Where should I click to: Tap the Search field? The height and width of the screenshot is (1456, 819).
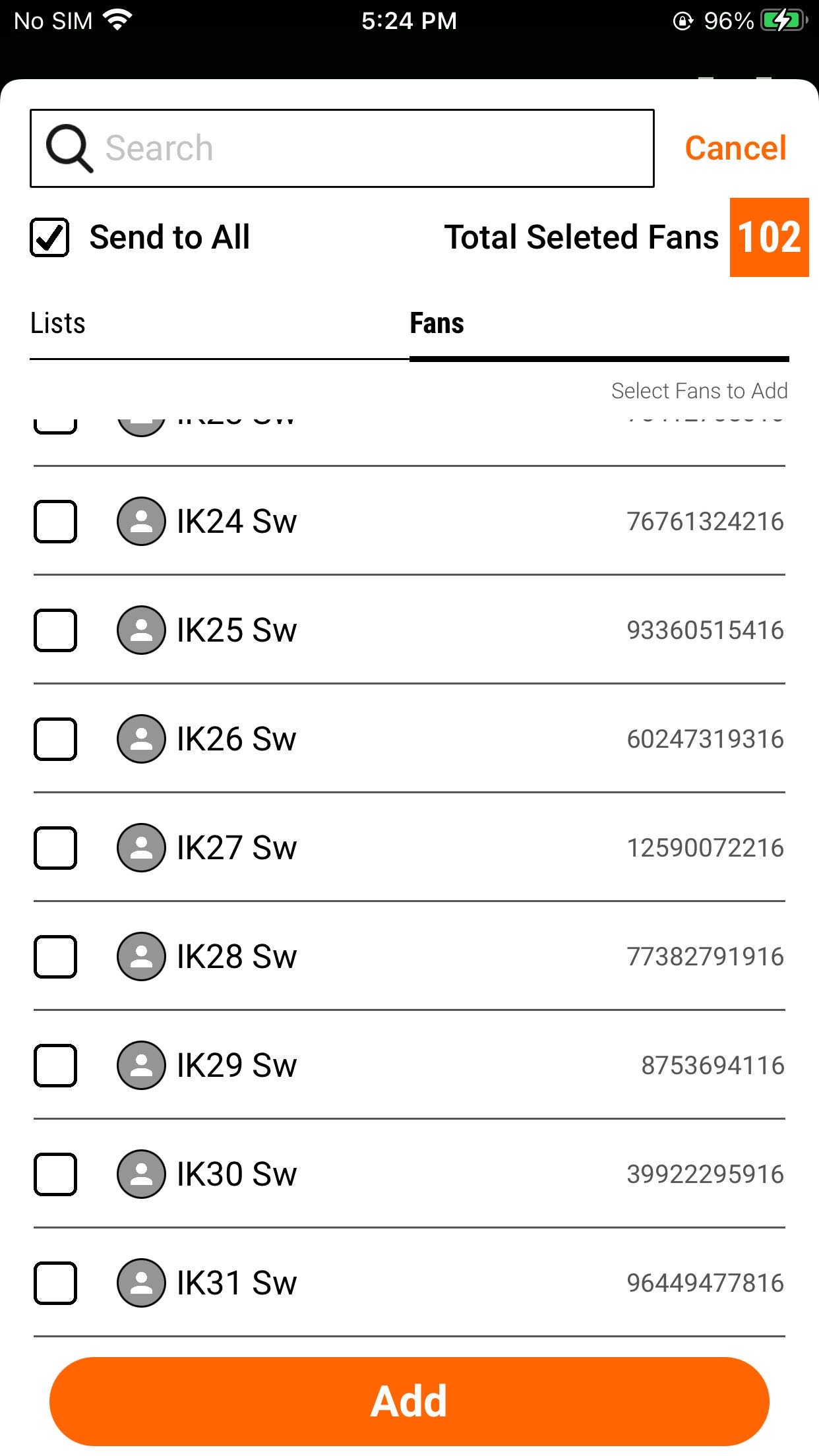click(342, 148)
